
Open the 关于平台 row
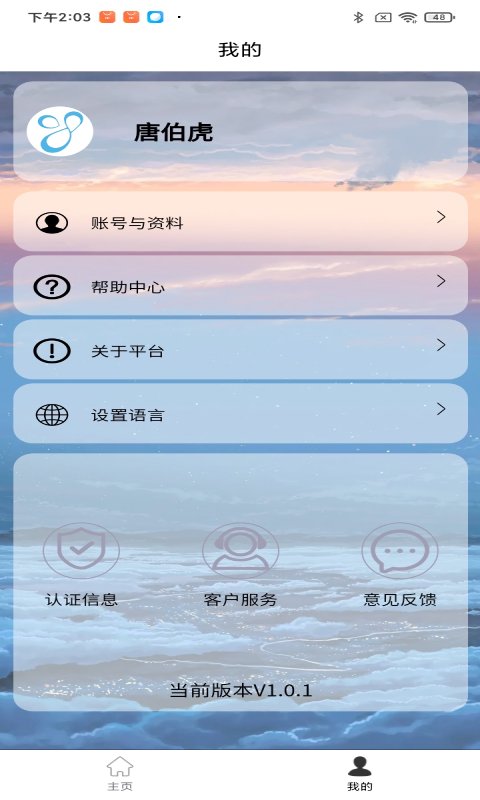[240, 350]
